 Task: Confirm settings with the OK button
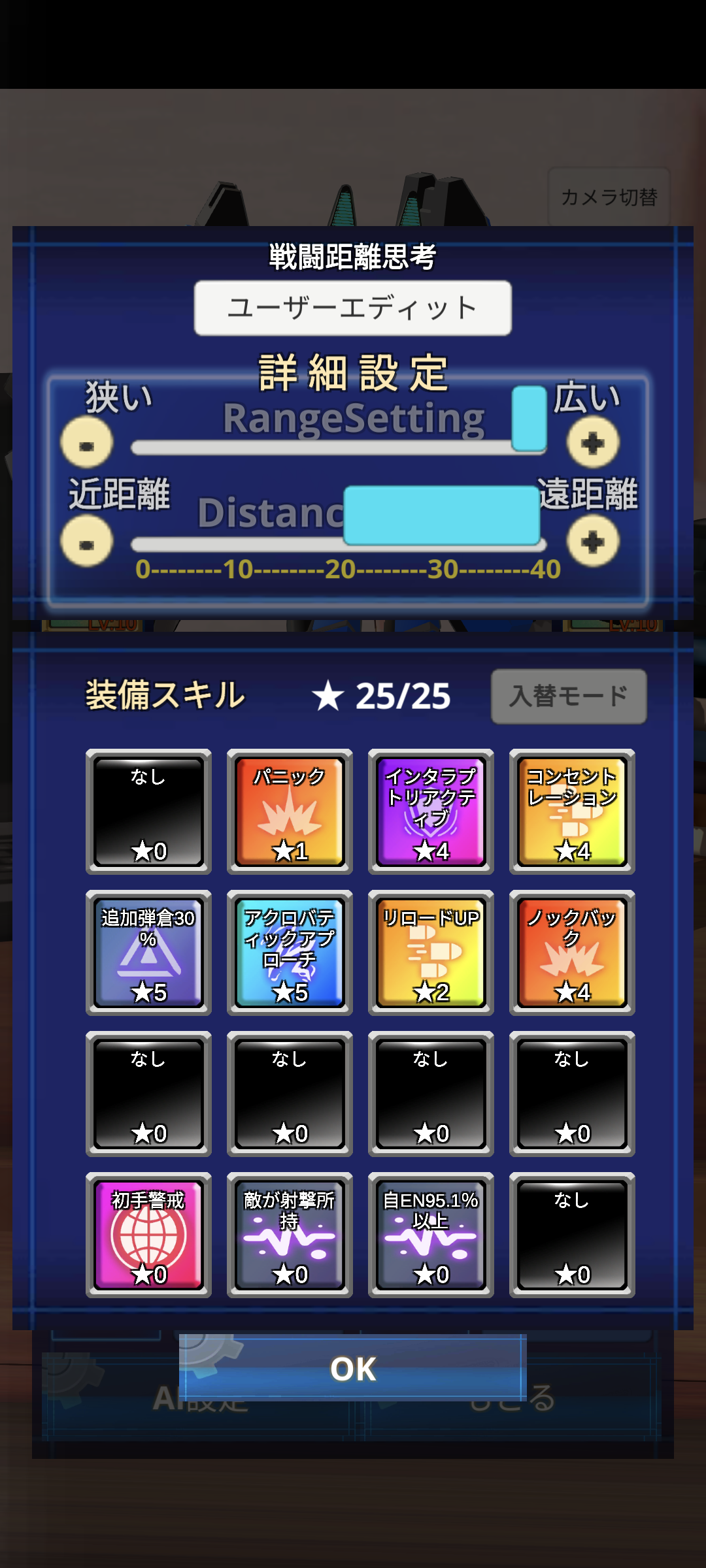(353, 1368)
